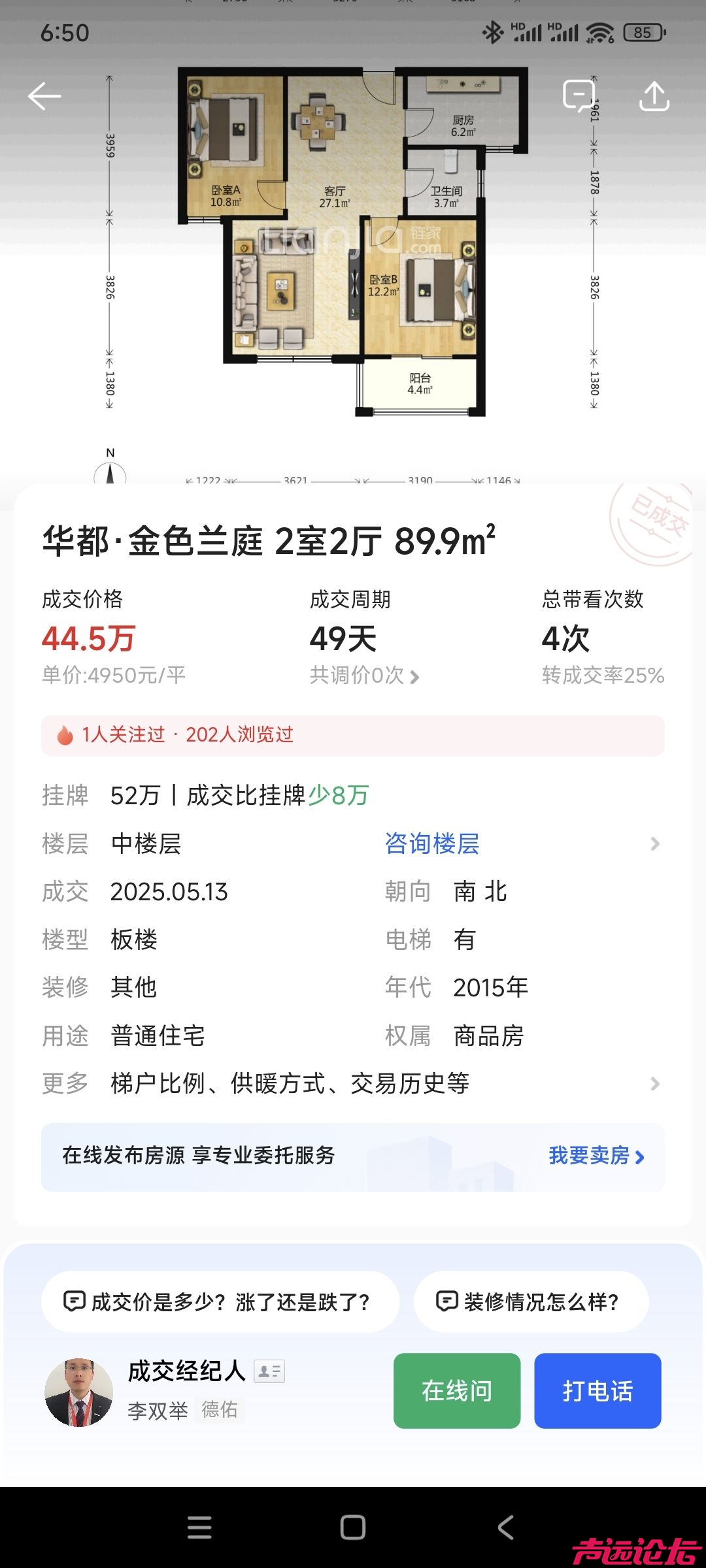Share this property listing
Image resolution: width=706 pixels, height=1568 pixels.
[654, 97]
